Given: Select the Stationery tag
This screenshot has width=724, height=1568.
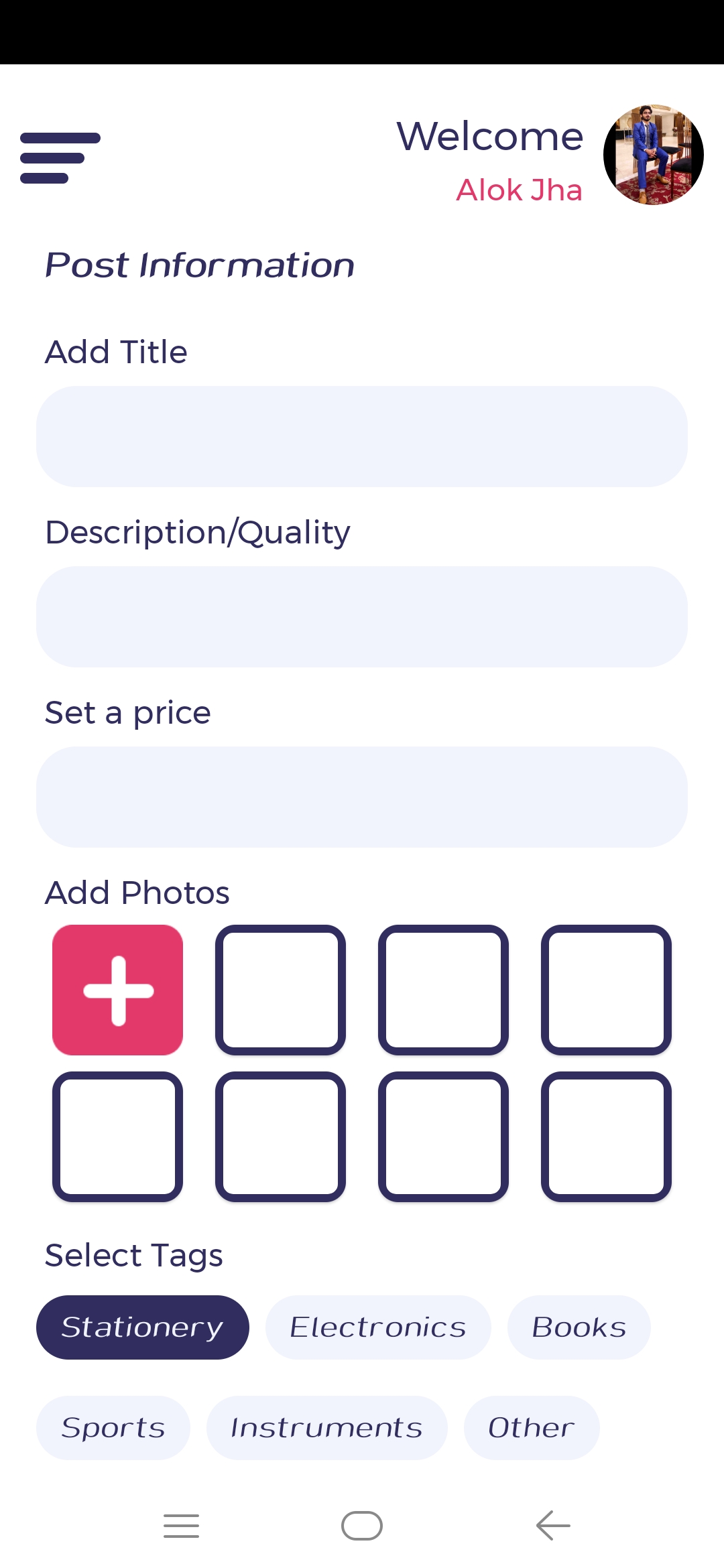Looking at the screenshot, I should 143,1327.
